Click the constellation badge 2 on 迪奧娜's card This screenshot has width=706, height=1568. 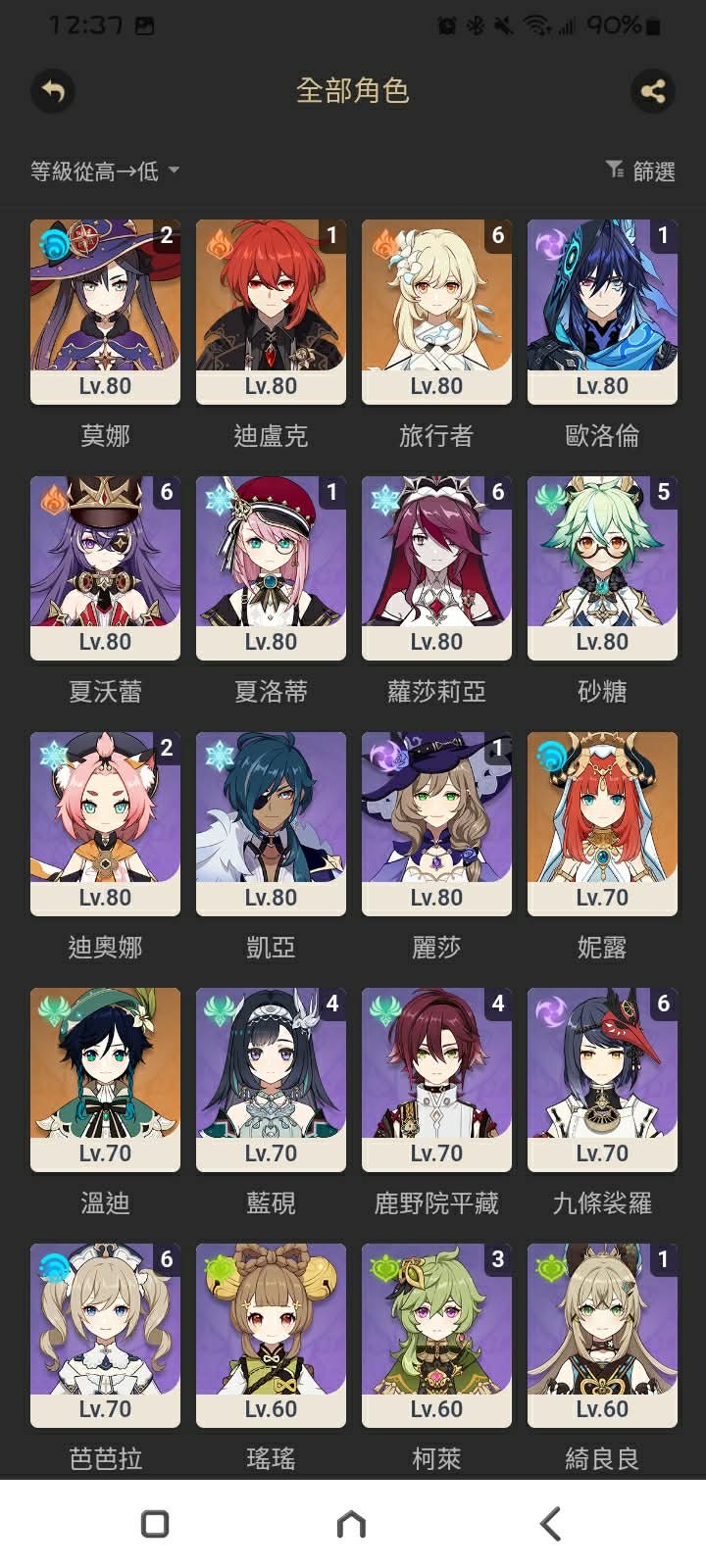pos(167,747)
